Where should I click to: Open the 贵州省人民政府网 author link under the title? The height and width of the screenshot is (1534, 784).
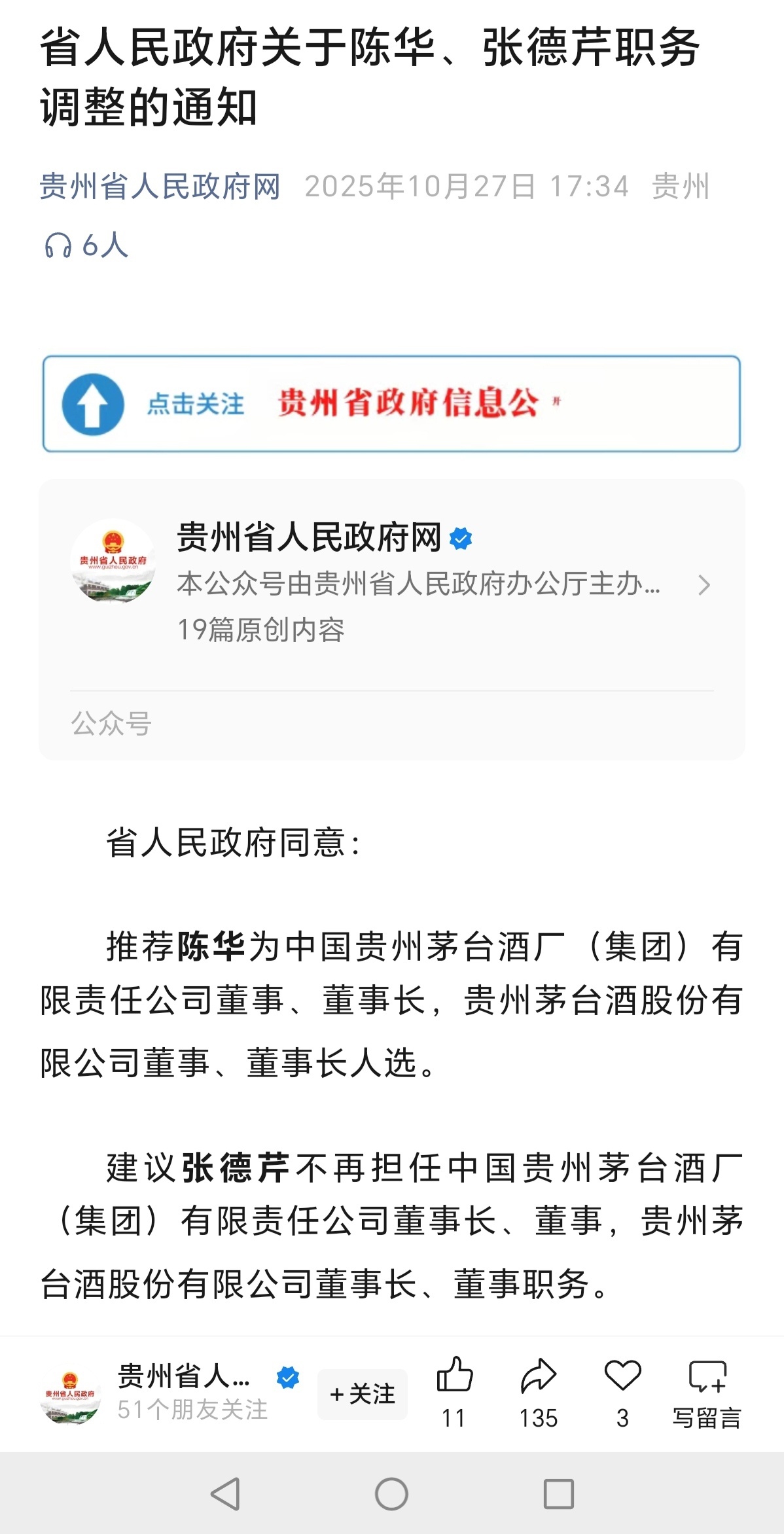[x=160, y=187]
